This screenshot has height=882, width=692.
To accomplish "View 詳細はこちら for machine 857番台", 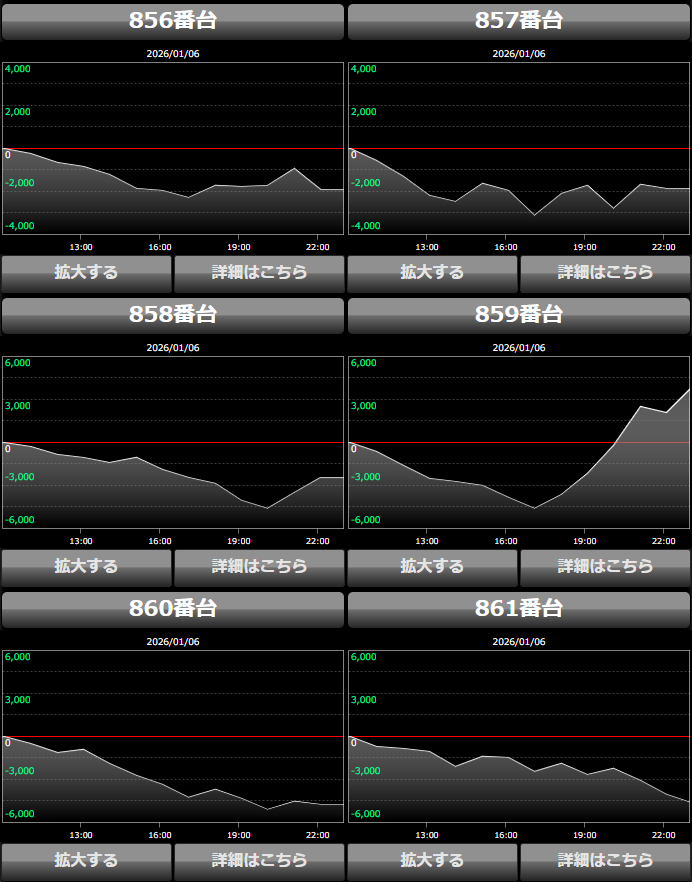I will click(605, 272).
